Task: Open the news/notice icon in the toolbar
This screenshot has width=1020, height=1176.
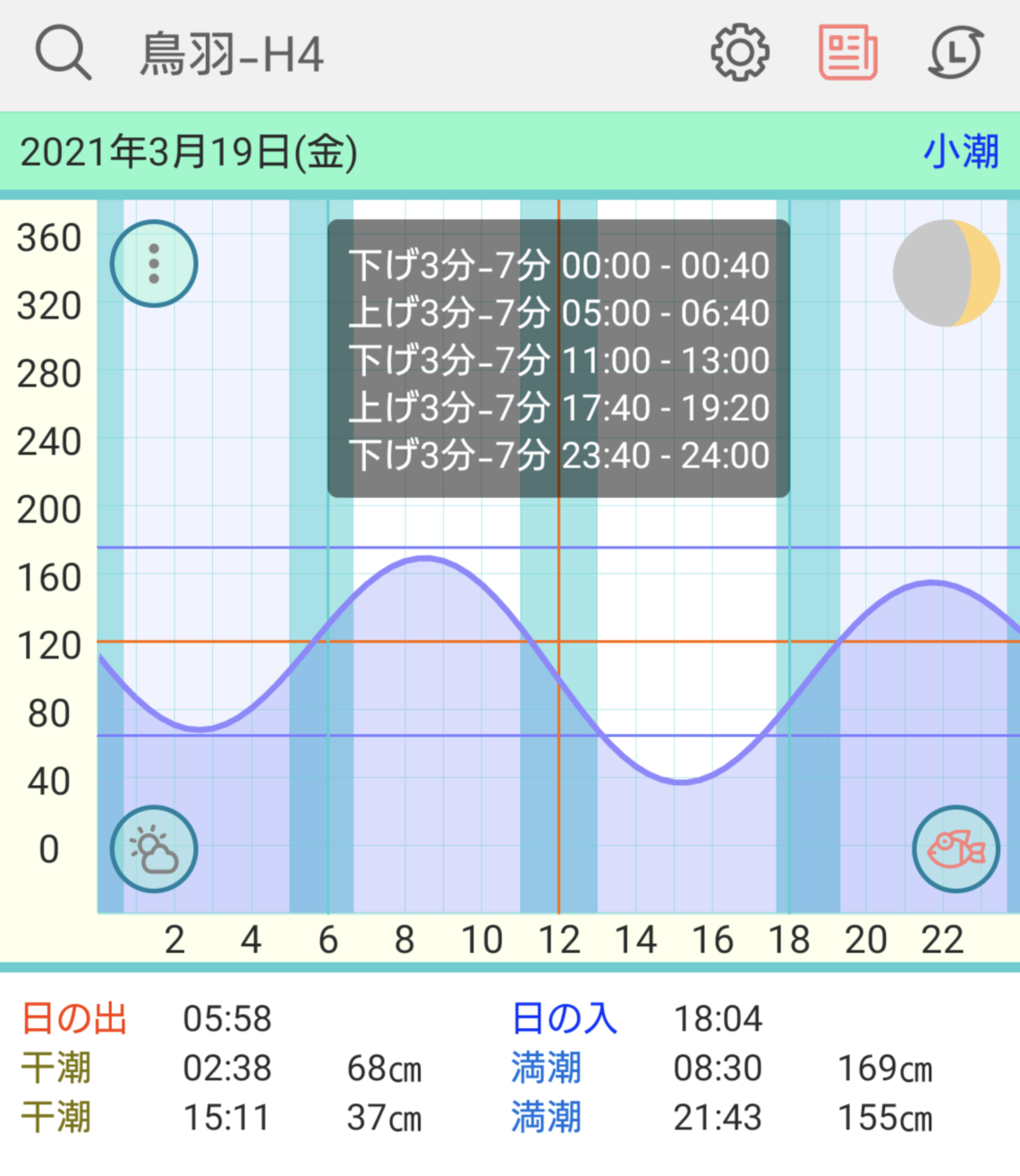Action: [x=846, y=54]
